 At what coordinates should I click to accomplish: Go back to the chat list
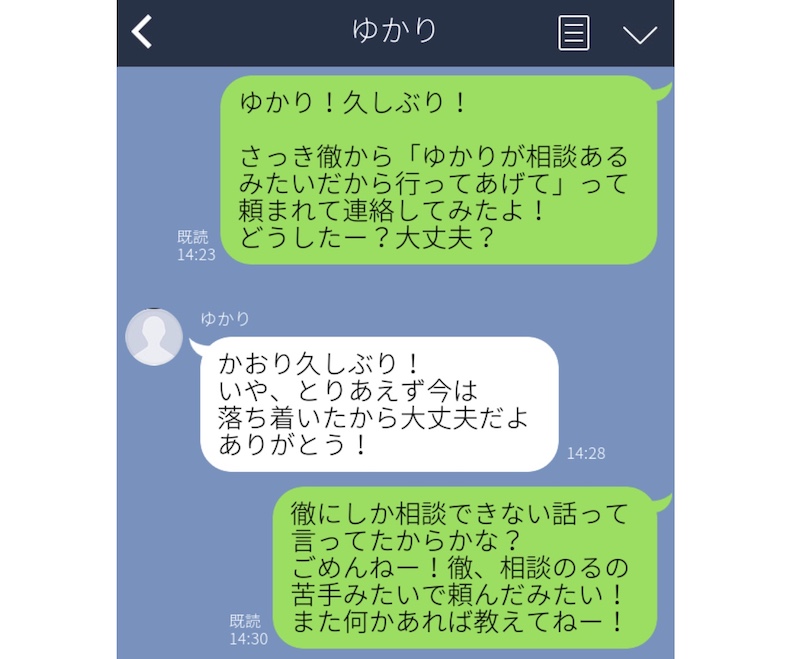point(143,32)
